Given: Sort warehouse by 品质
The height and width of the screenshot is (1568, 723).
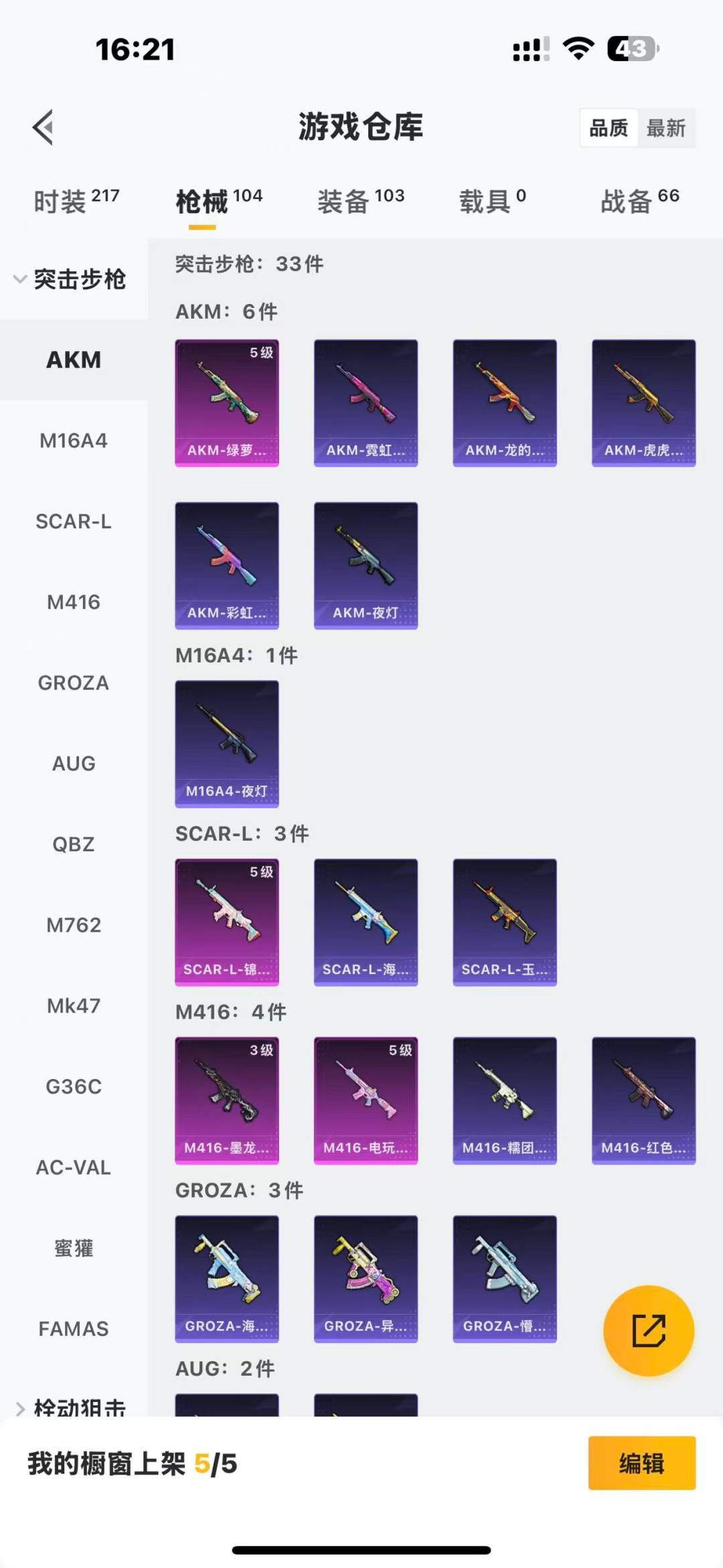Looking at the screenshot, I should click(609, 128).
